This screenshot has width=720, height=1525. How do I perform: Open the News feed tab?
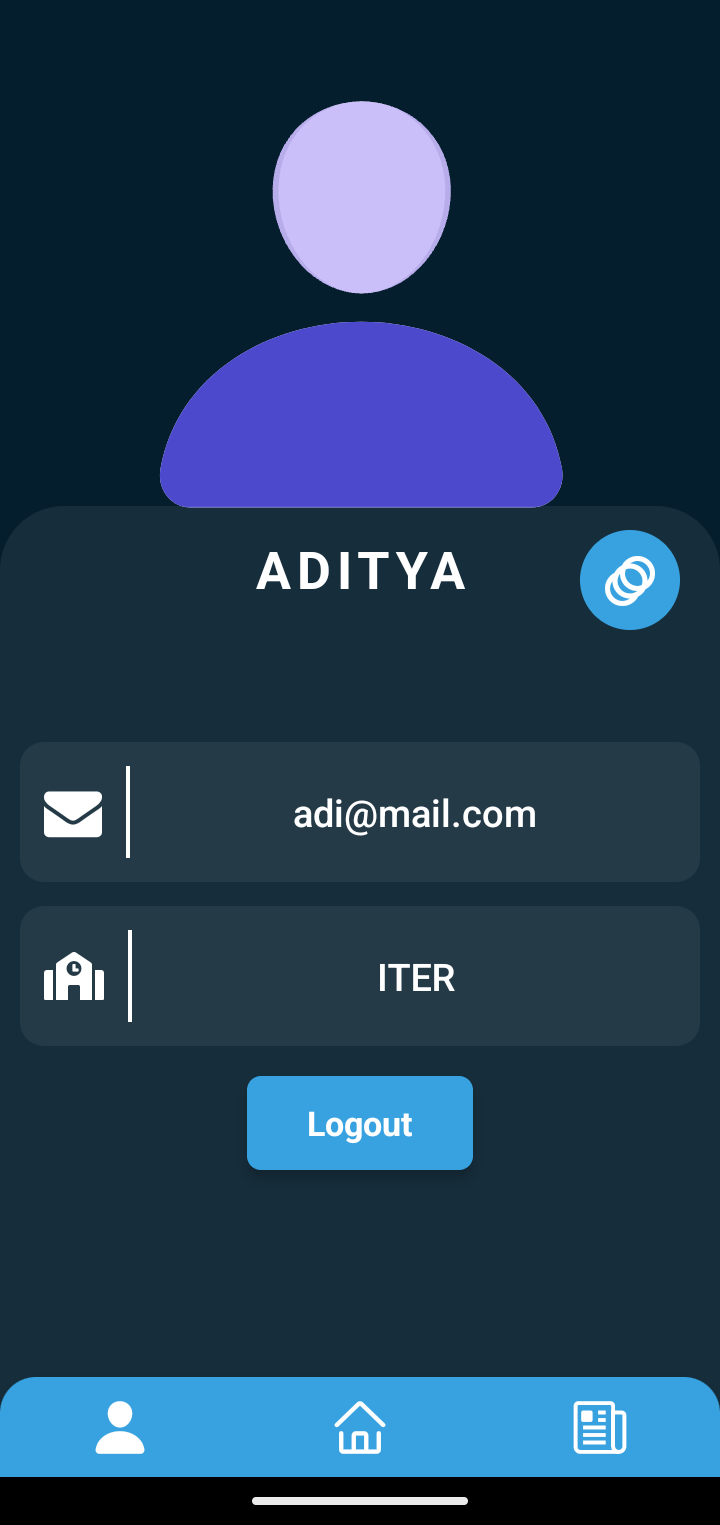point(599,1427)
